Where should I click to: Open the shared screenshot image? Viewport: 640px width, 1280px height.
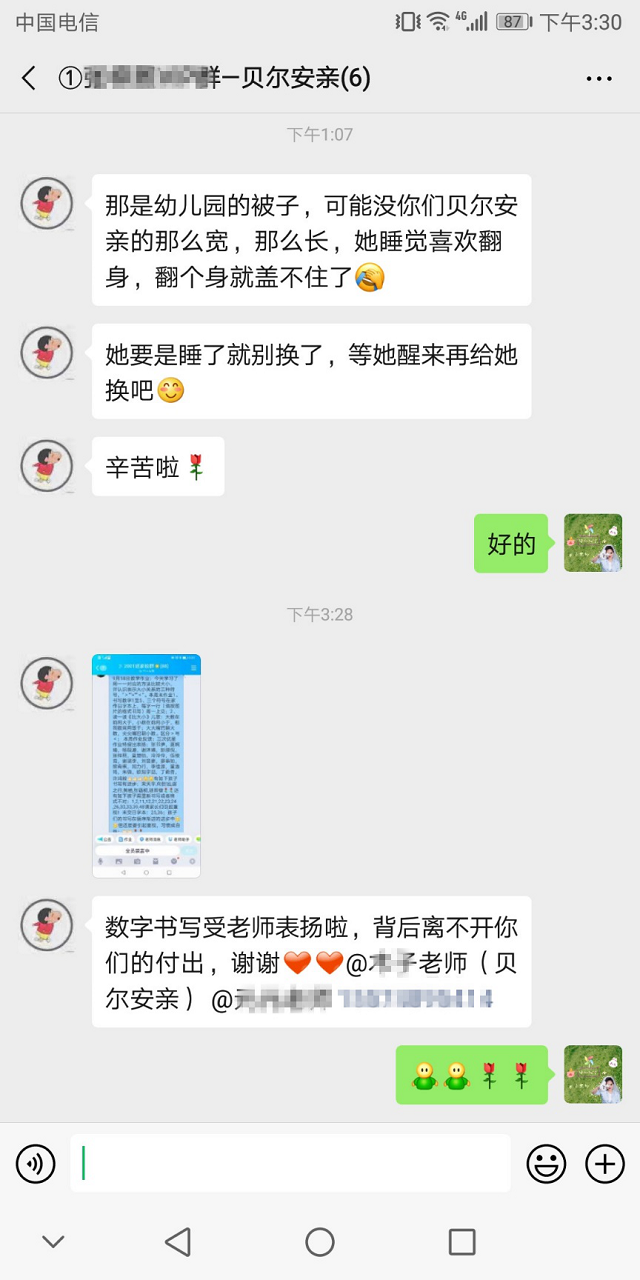pyautogui.click(x=146, y=765)
